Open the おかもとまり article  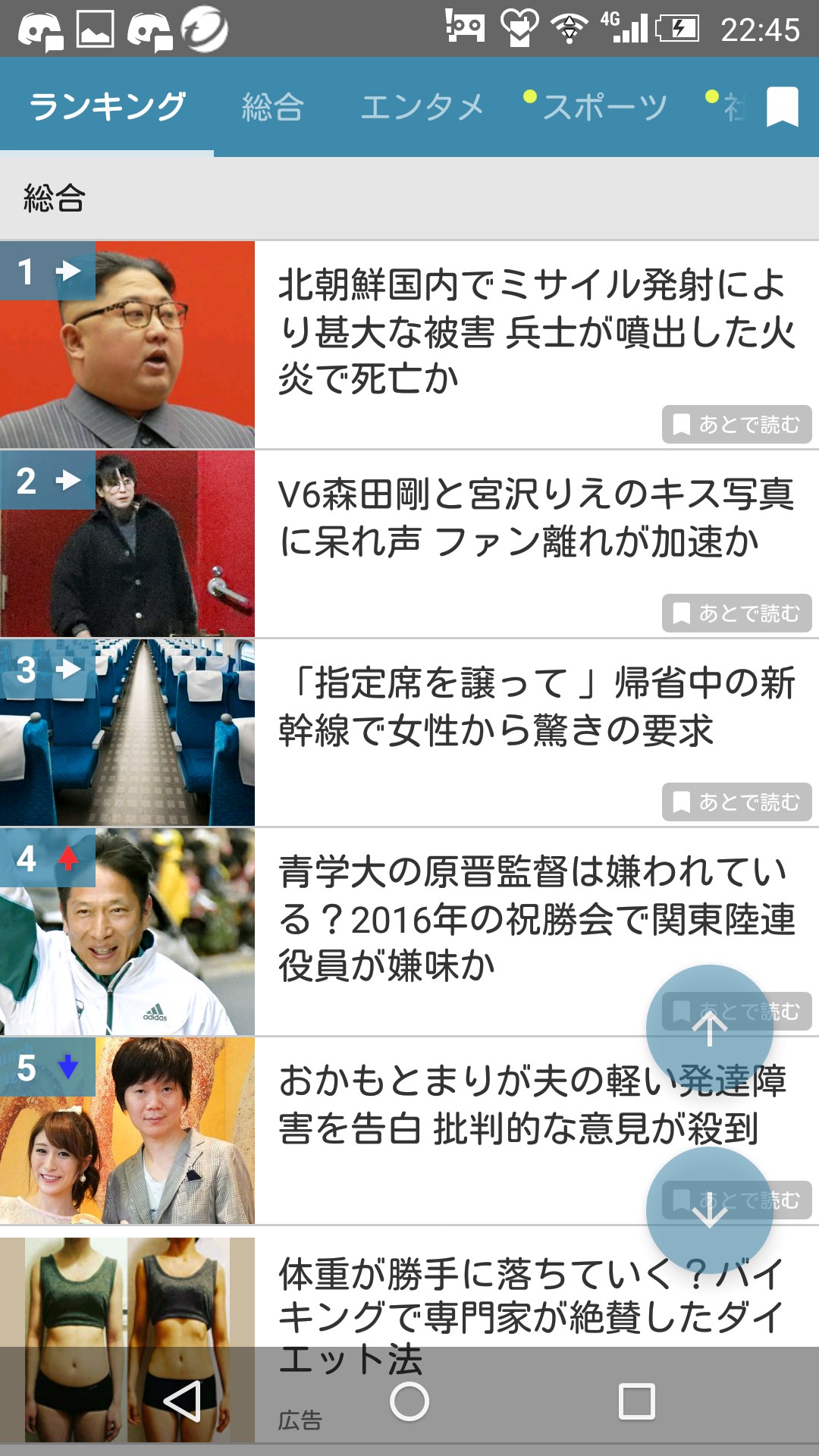pyautogui.click(x=455, y=1105)
